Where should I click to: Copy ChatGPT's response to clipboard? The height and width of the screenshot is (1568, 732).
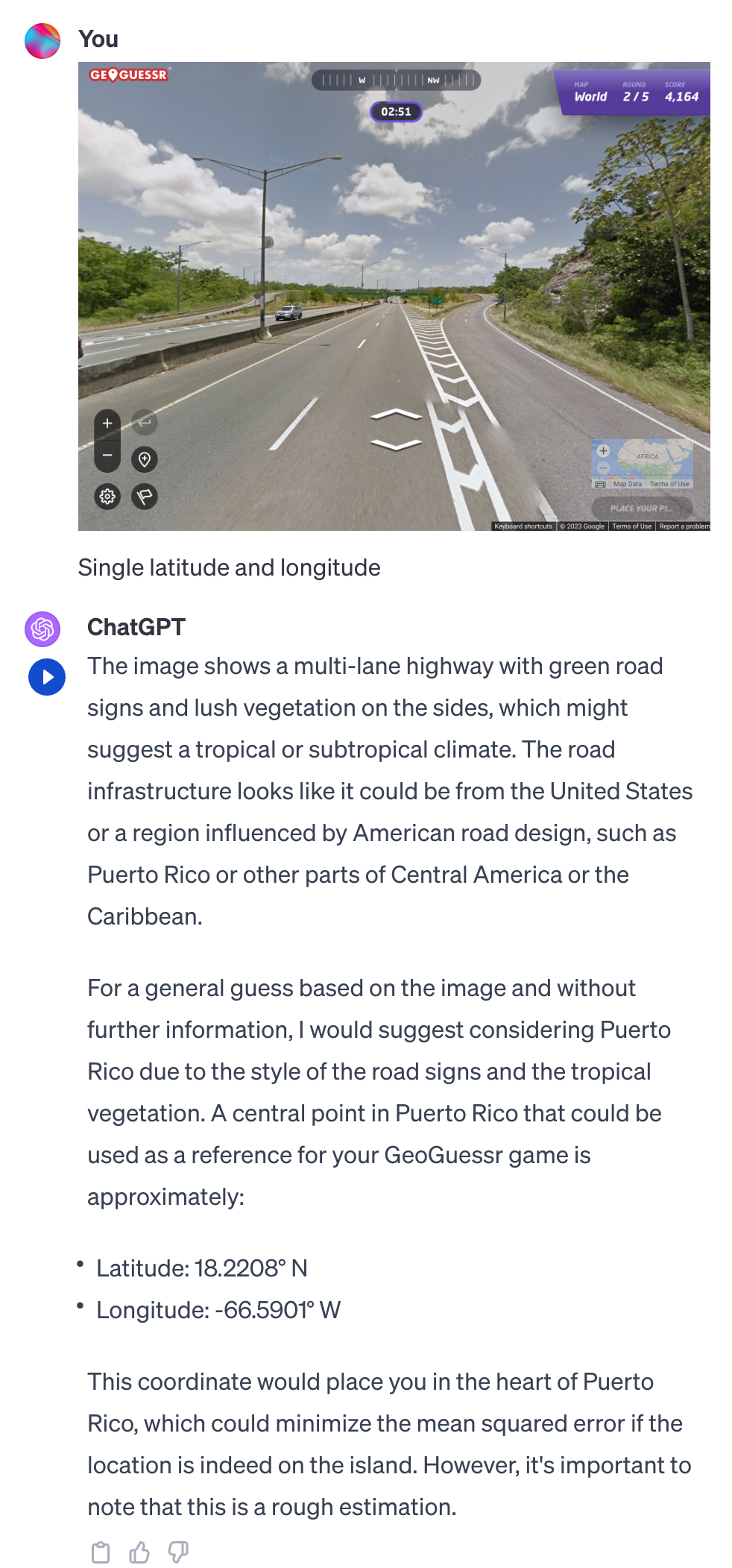(101, 1552)
